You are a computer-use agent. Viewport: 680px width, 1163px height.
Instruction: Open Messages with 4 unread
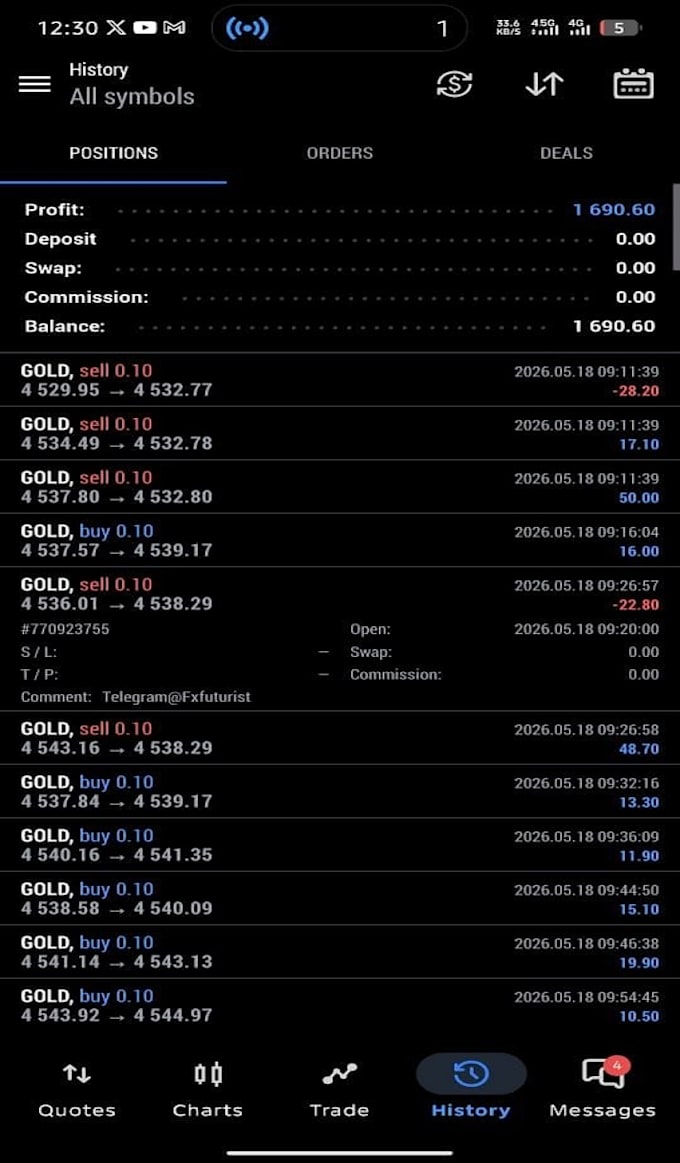602,1090
